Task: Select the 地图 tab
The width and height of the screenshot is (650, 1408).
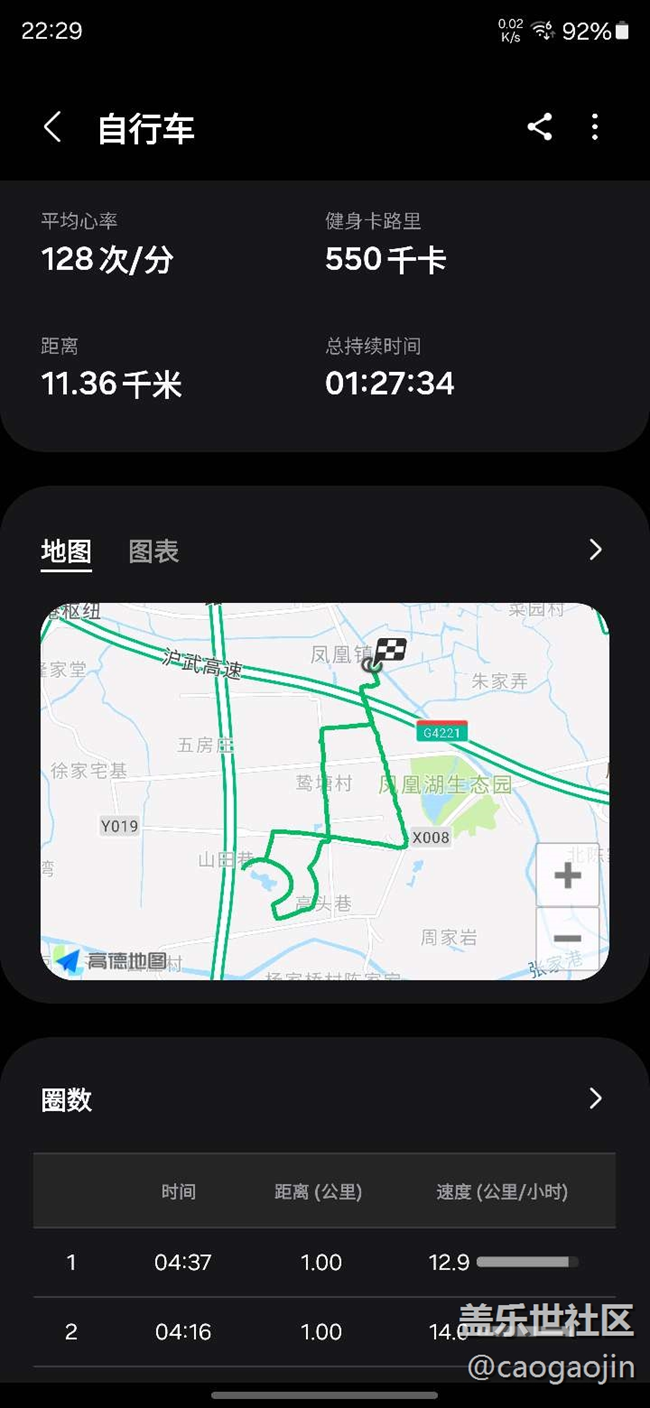Action: [x=66, y=551]
